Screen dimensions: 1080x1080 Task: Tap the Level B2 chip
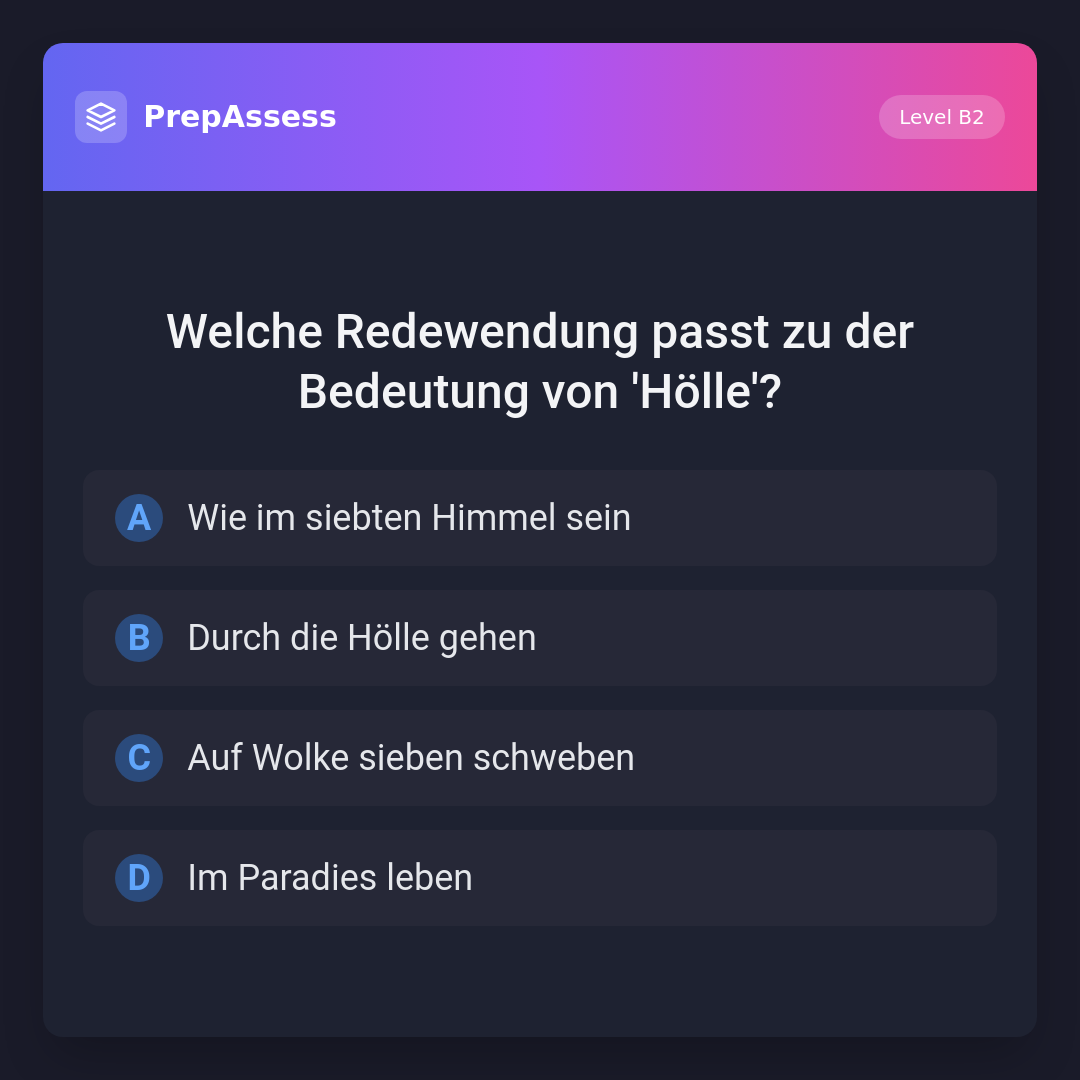[x=941, y=117]
